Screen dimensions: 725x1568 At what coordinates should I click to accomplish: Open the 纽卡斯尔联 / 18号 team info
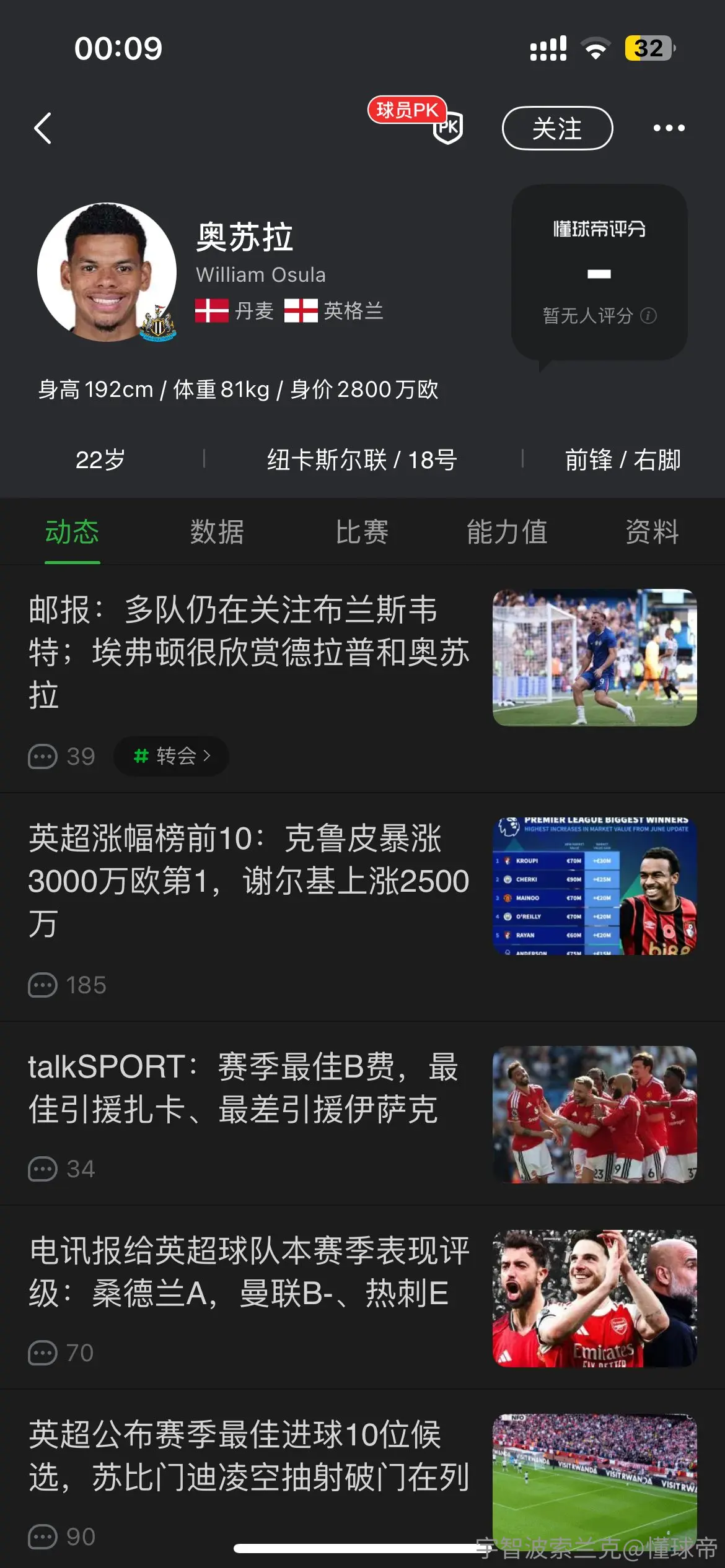pos(362,460)
